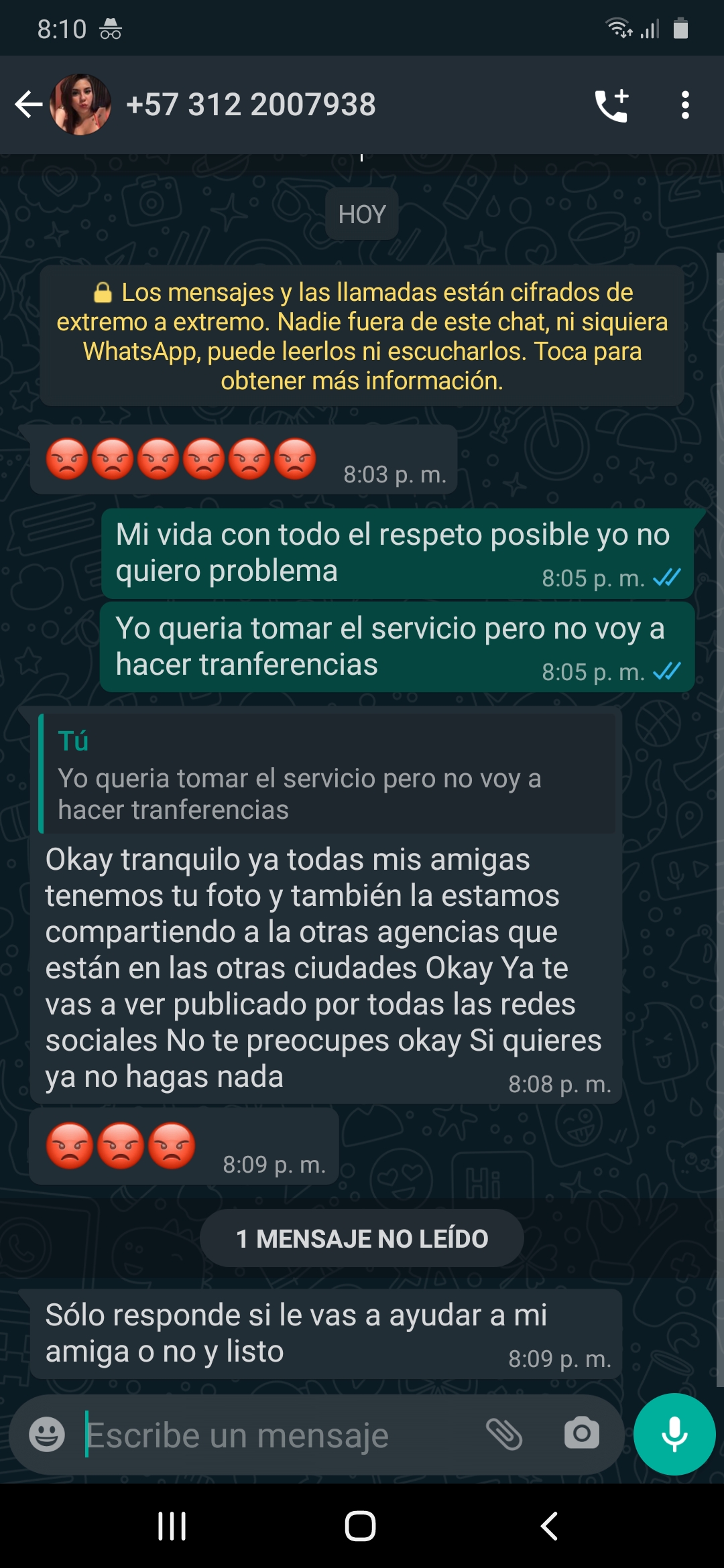Image resolution: width=724 pixels, height=1568 pixels.
Task: Tap the microphone voice message button
Action: [x=674, y=1434]
